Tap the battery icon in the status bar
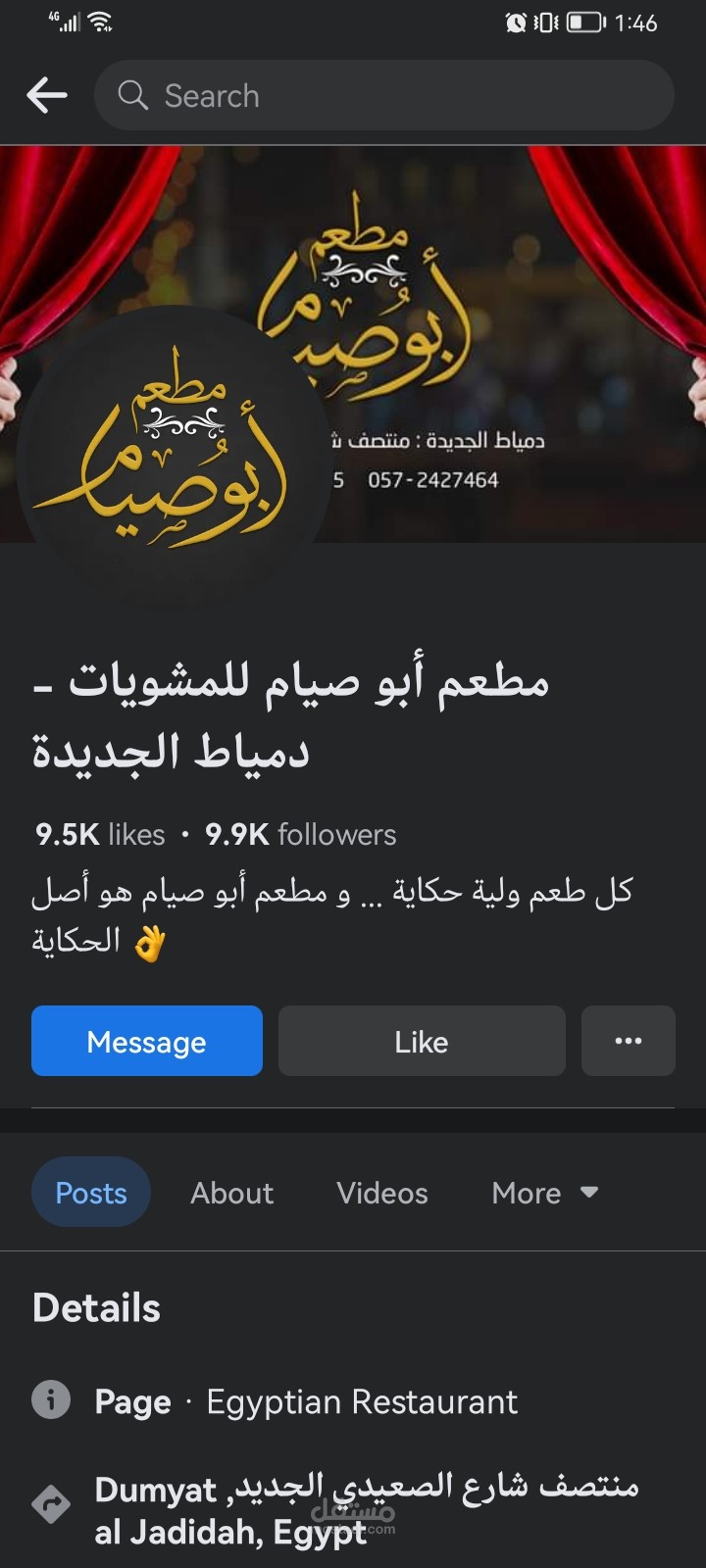 584,22
